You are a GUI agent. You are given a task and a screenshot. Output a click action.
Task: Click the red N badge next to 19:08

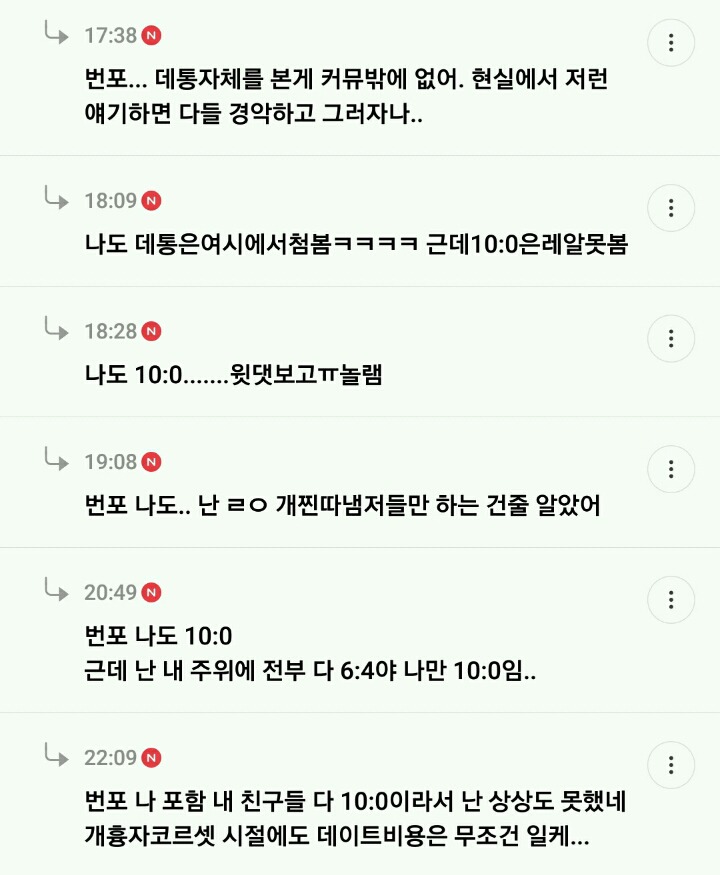click(150, 462)
